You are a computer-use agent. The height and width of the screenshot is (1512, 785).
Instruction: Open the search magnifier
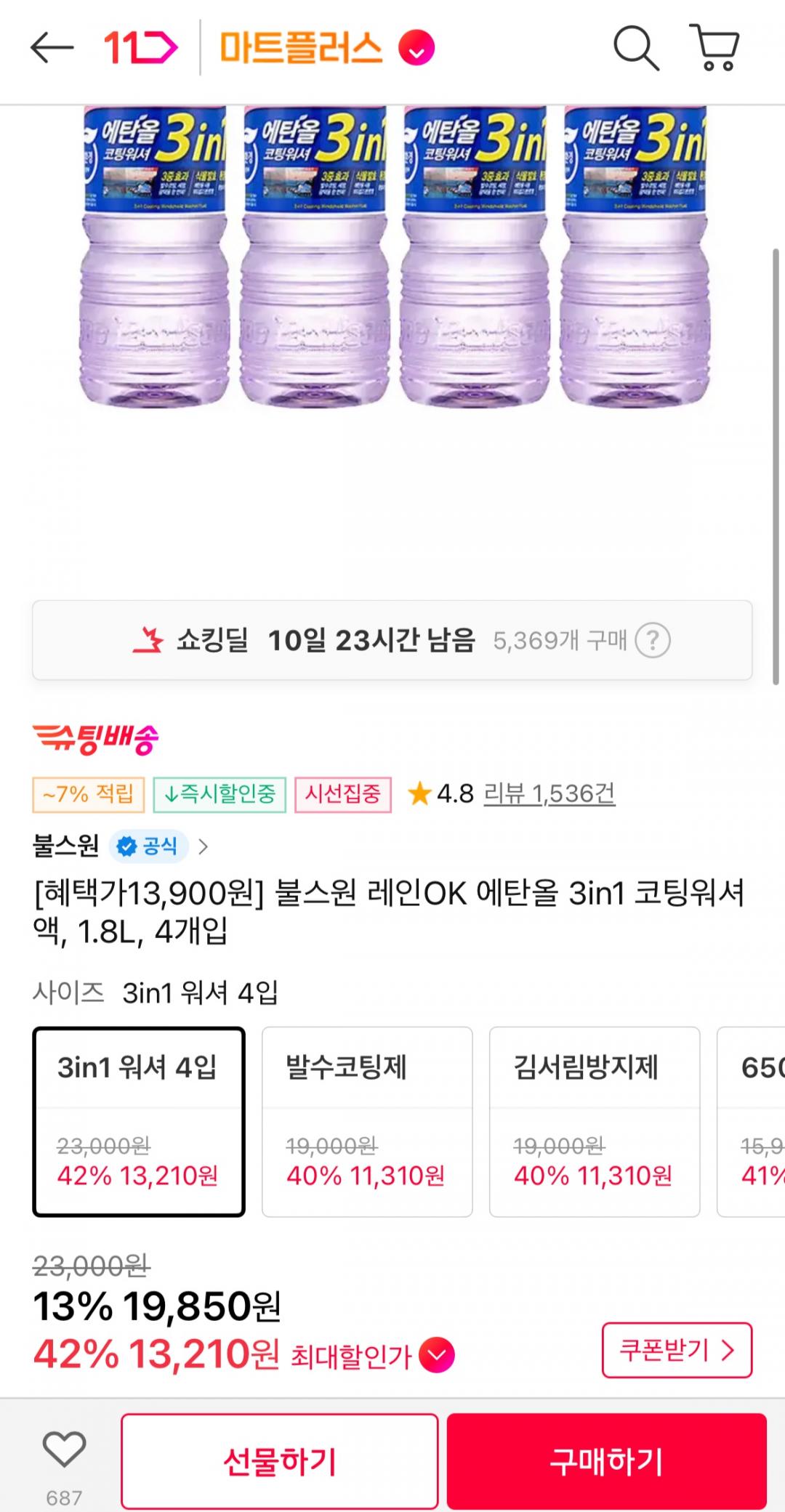[636, 49]
